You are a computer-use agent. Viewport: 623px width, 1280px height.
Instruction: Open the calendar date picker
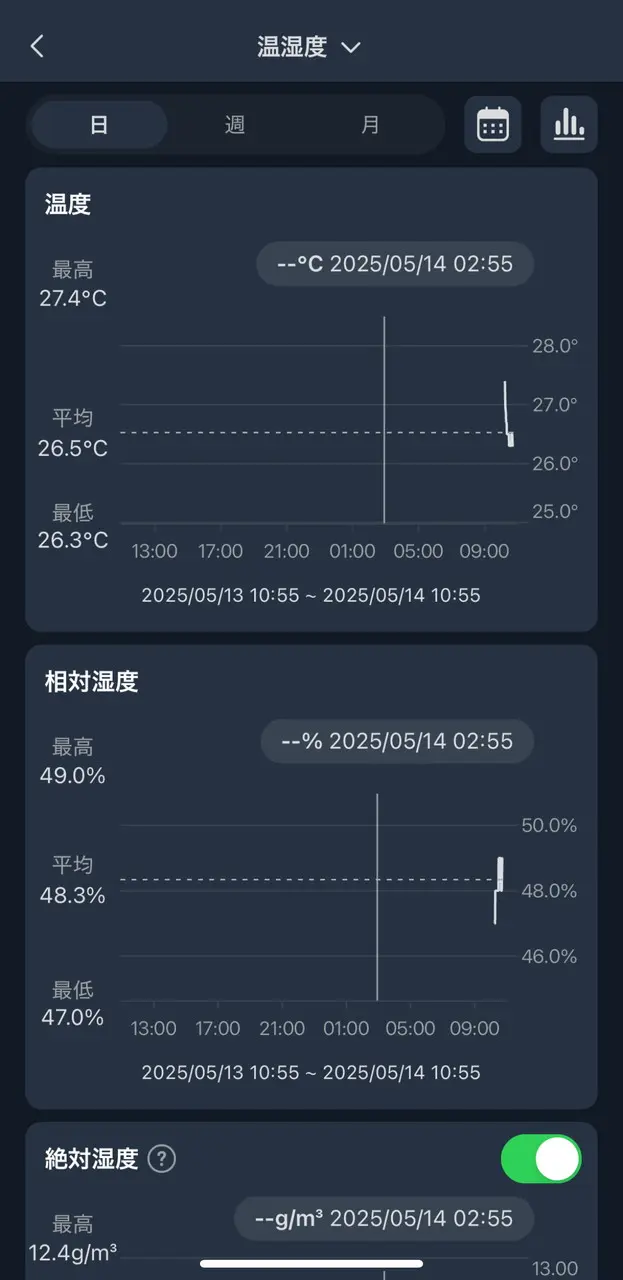(x=493, y=125)
